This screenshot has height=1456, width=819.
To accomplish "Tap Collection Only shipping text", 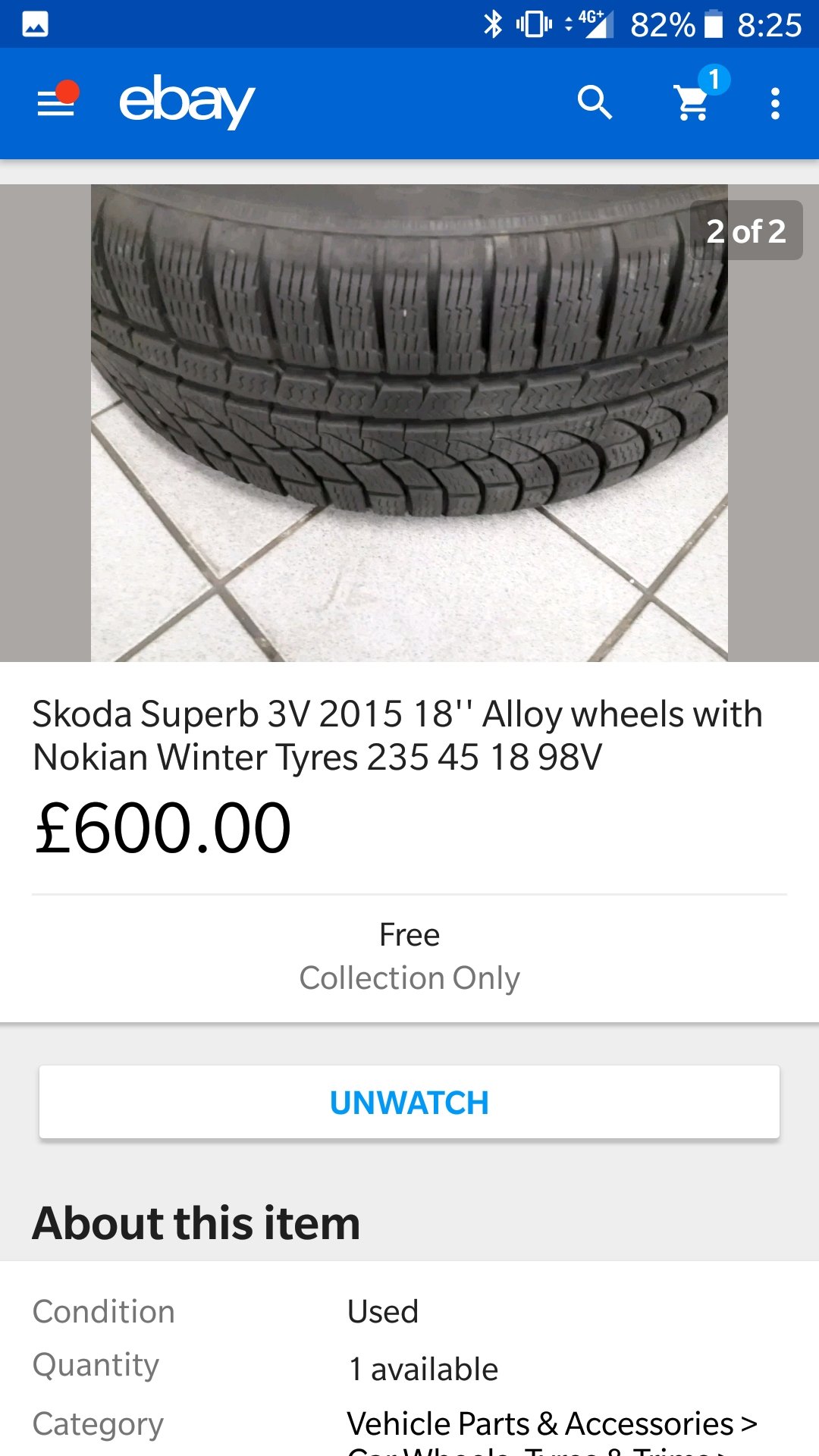I will click(409, 978).
